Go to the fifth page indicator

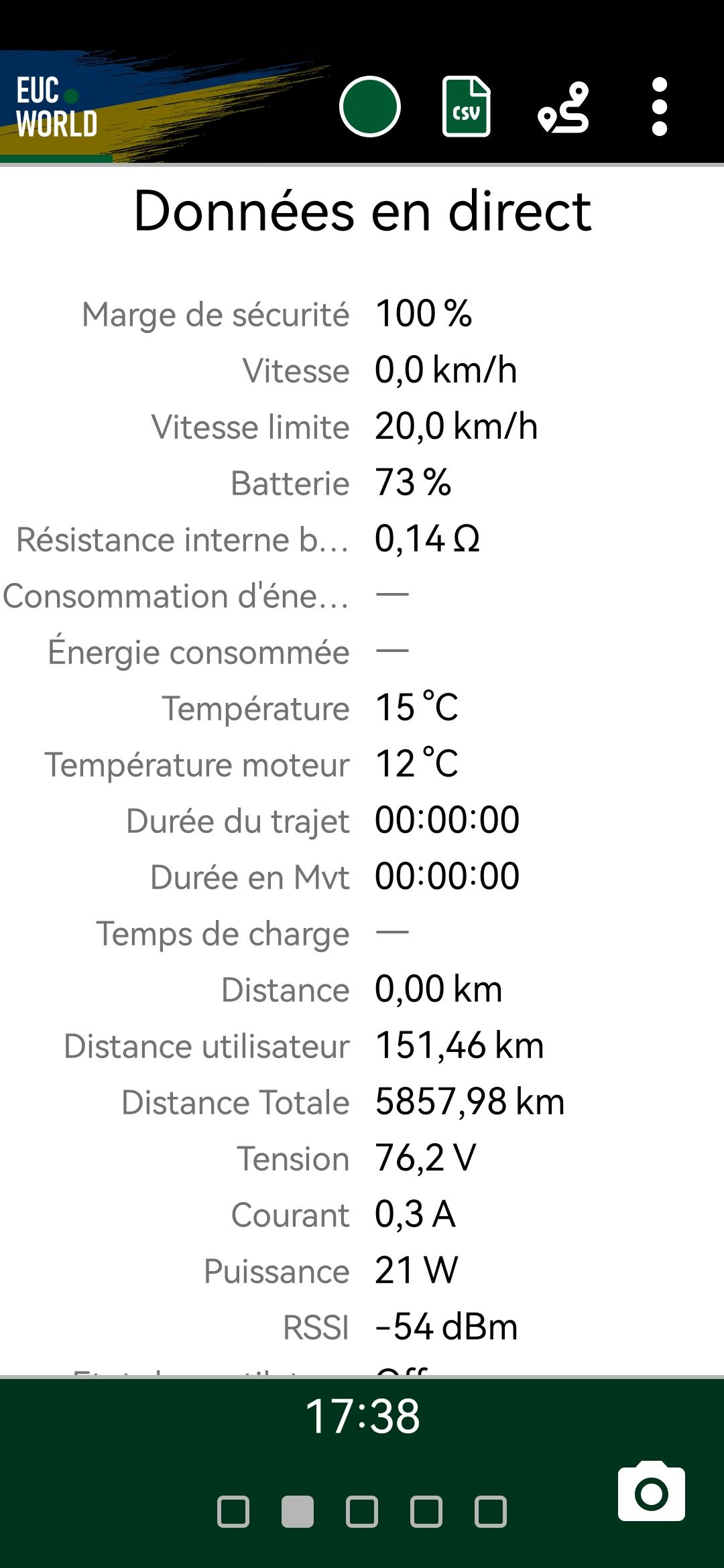point(491,1512)
